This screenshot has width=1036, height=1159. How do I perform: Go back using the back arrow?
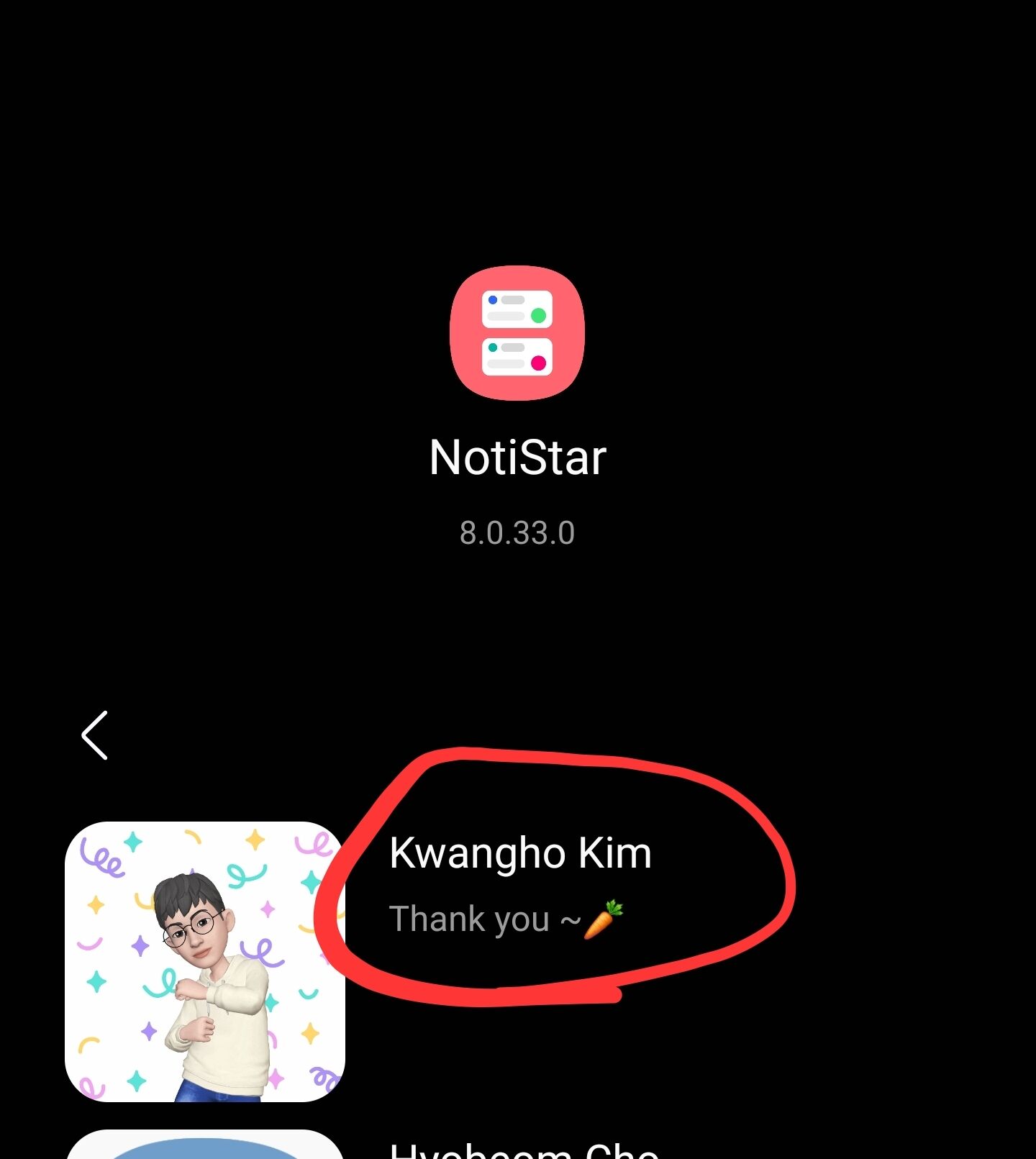click(x=95, y=735)
